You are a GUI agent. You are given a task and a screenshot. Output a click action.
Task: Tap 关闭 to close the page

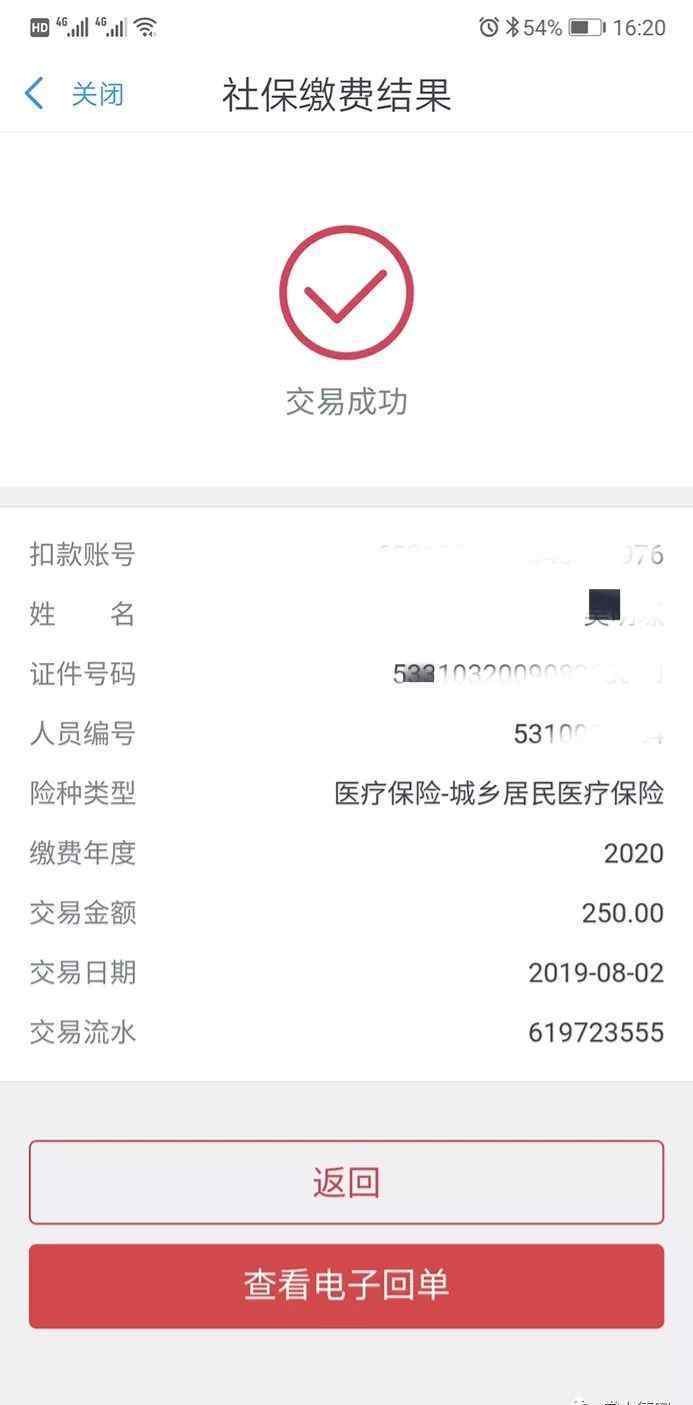[98, 95]
